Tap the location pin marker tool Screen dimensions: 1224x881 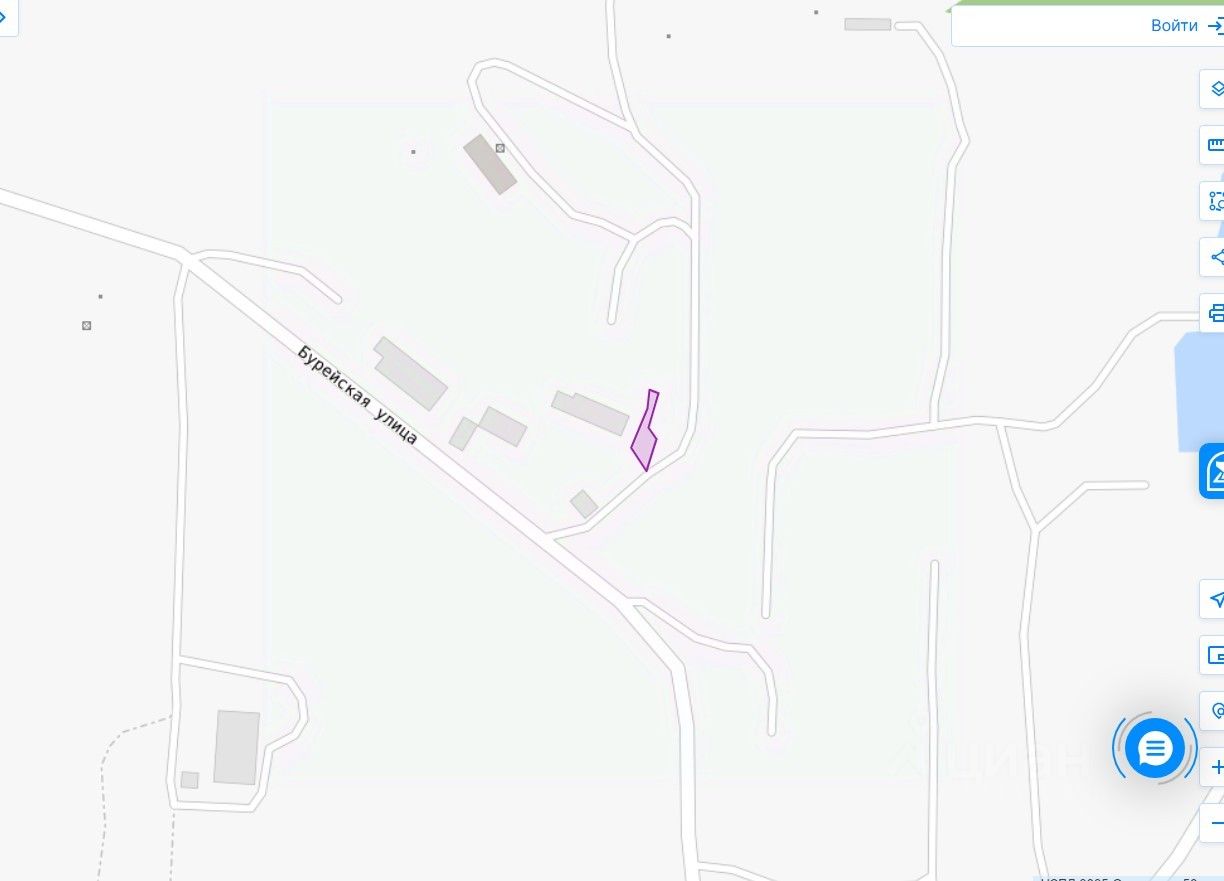point(1214,711)
